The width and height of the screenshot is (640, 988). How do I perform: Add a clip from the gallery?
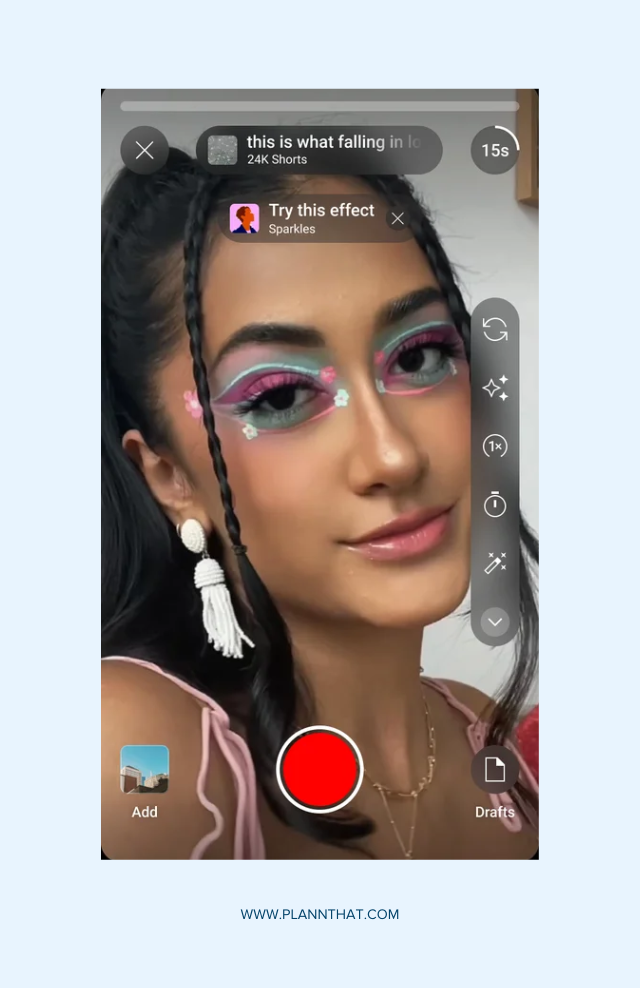(145, 770)
